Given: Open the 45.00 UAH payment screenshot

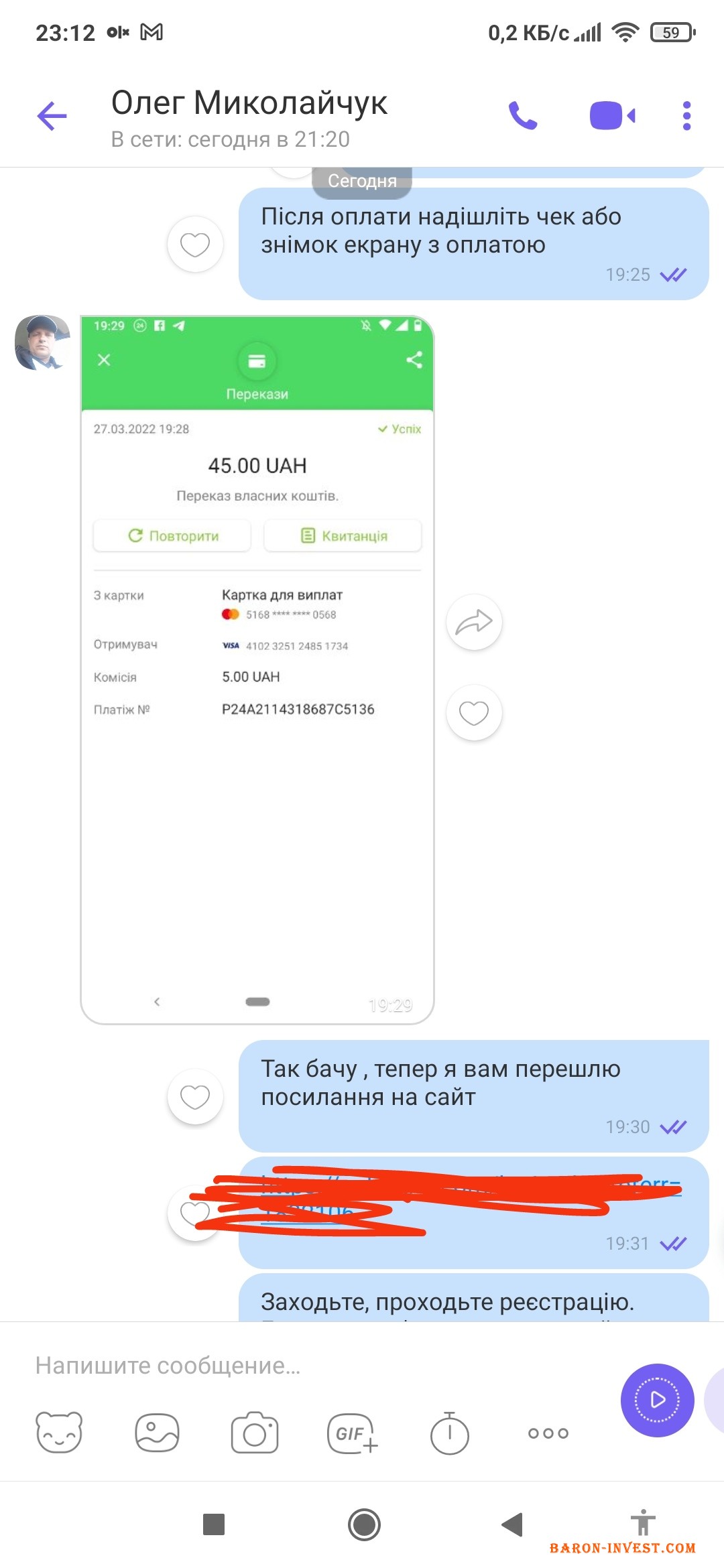Looking at the screenshot, I should coord(257,669).
